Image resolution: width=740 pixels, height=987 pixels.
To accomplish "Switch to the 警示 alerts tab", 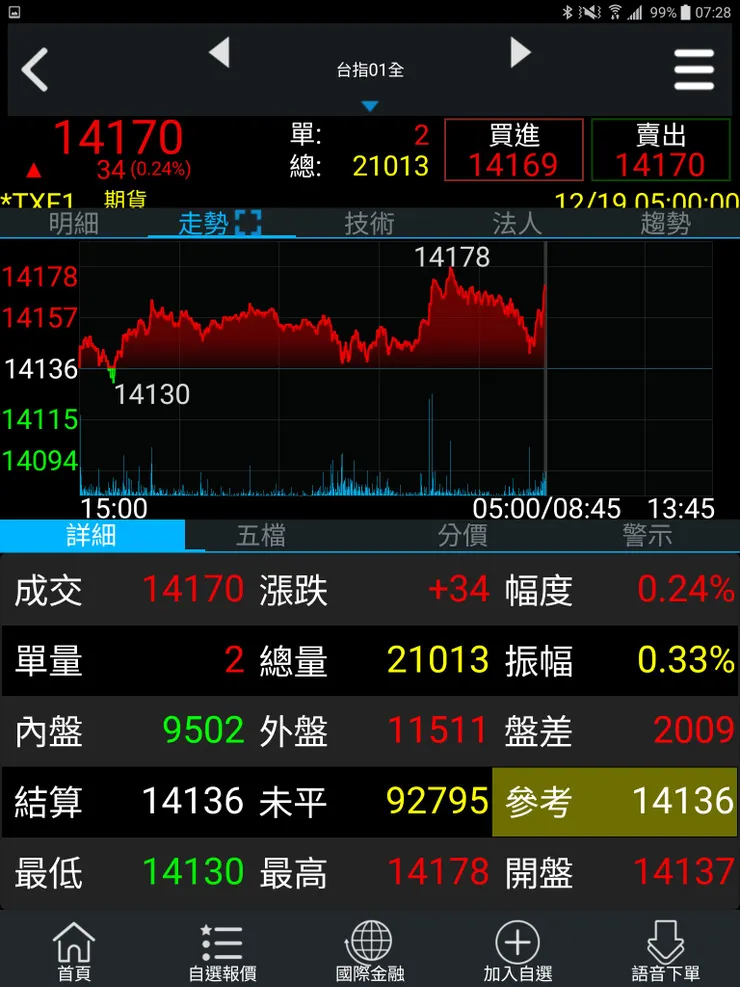I will [x=647, y=535].
